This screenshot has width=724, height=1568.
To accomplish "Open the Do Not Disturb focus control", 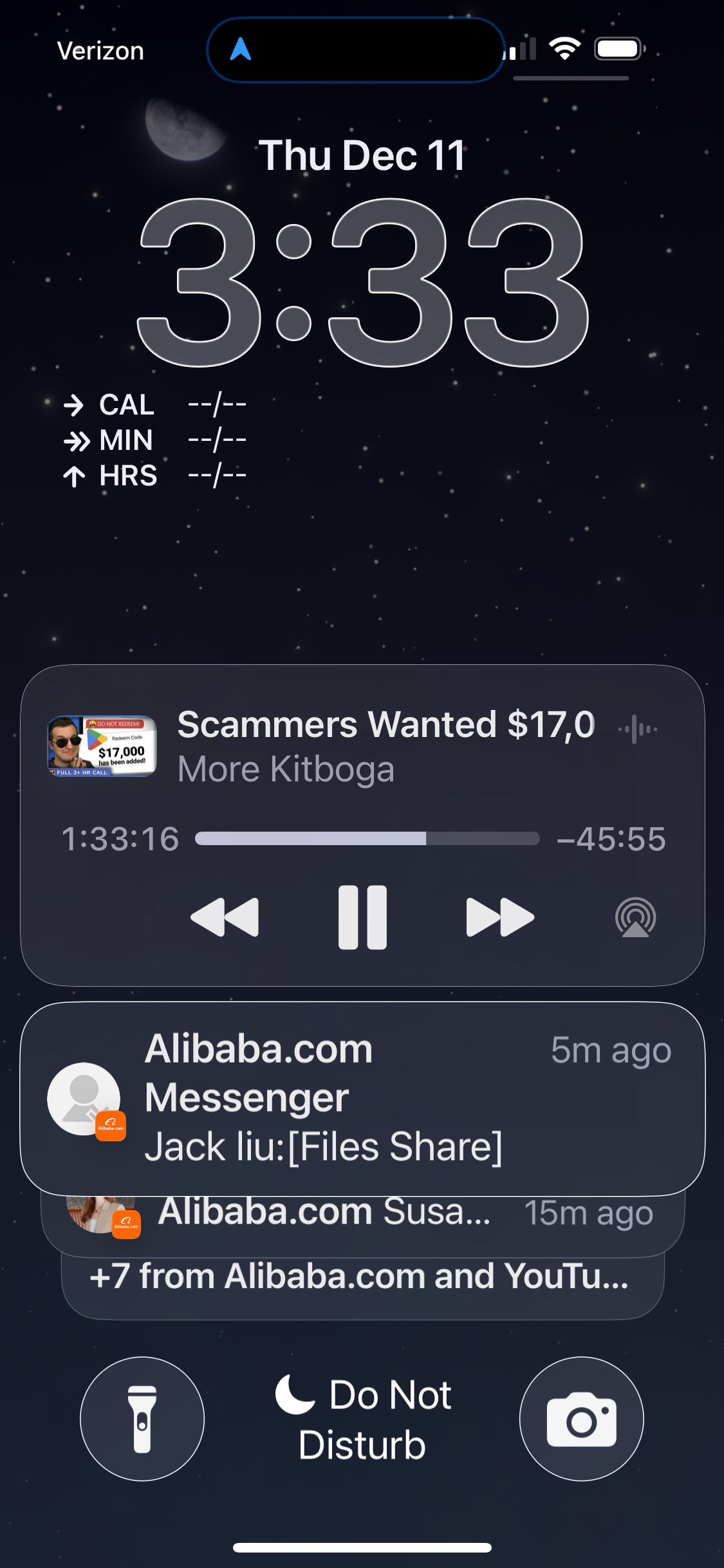I will pyautogui.click(x=362, y=1419).
